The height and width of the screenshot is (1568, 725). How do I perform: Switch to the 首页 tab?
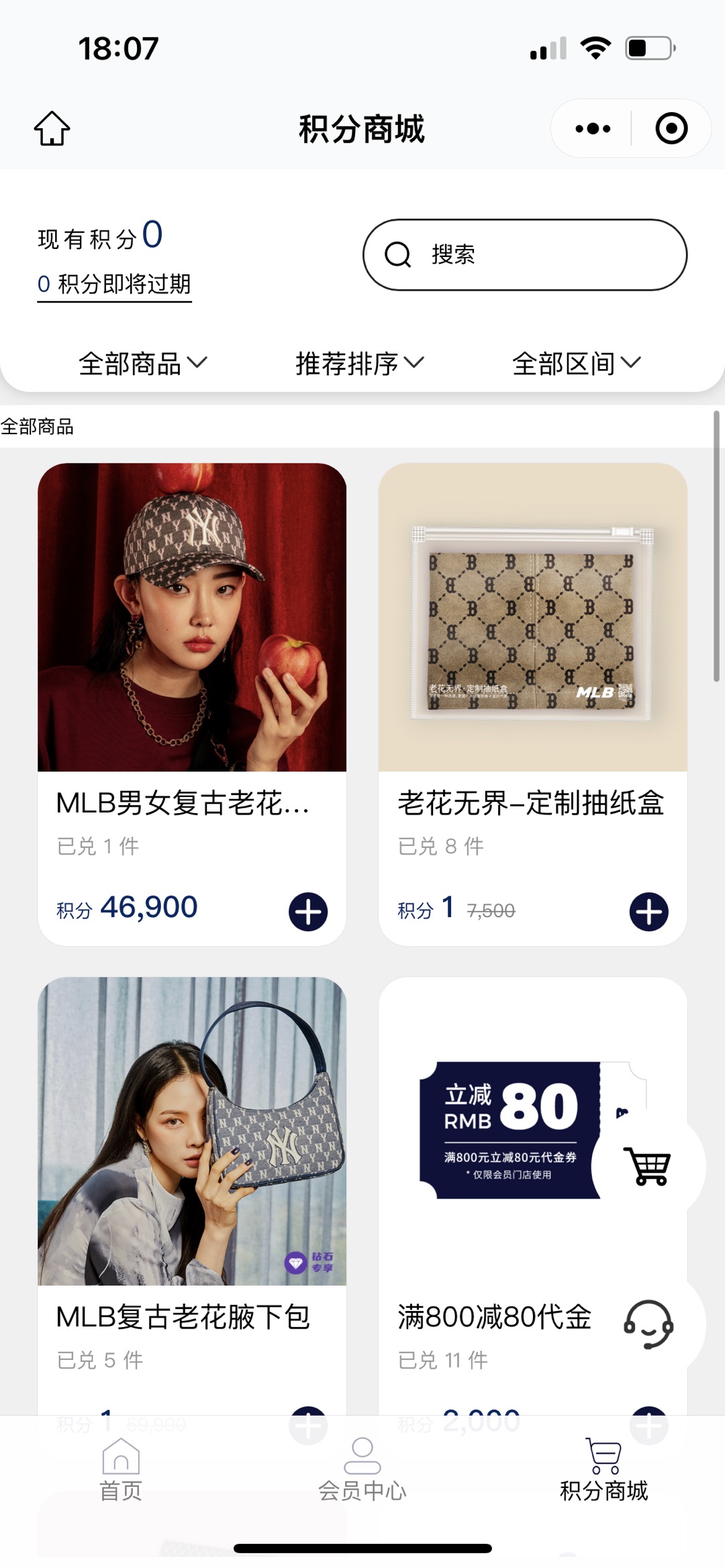click(121, 1471)
